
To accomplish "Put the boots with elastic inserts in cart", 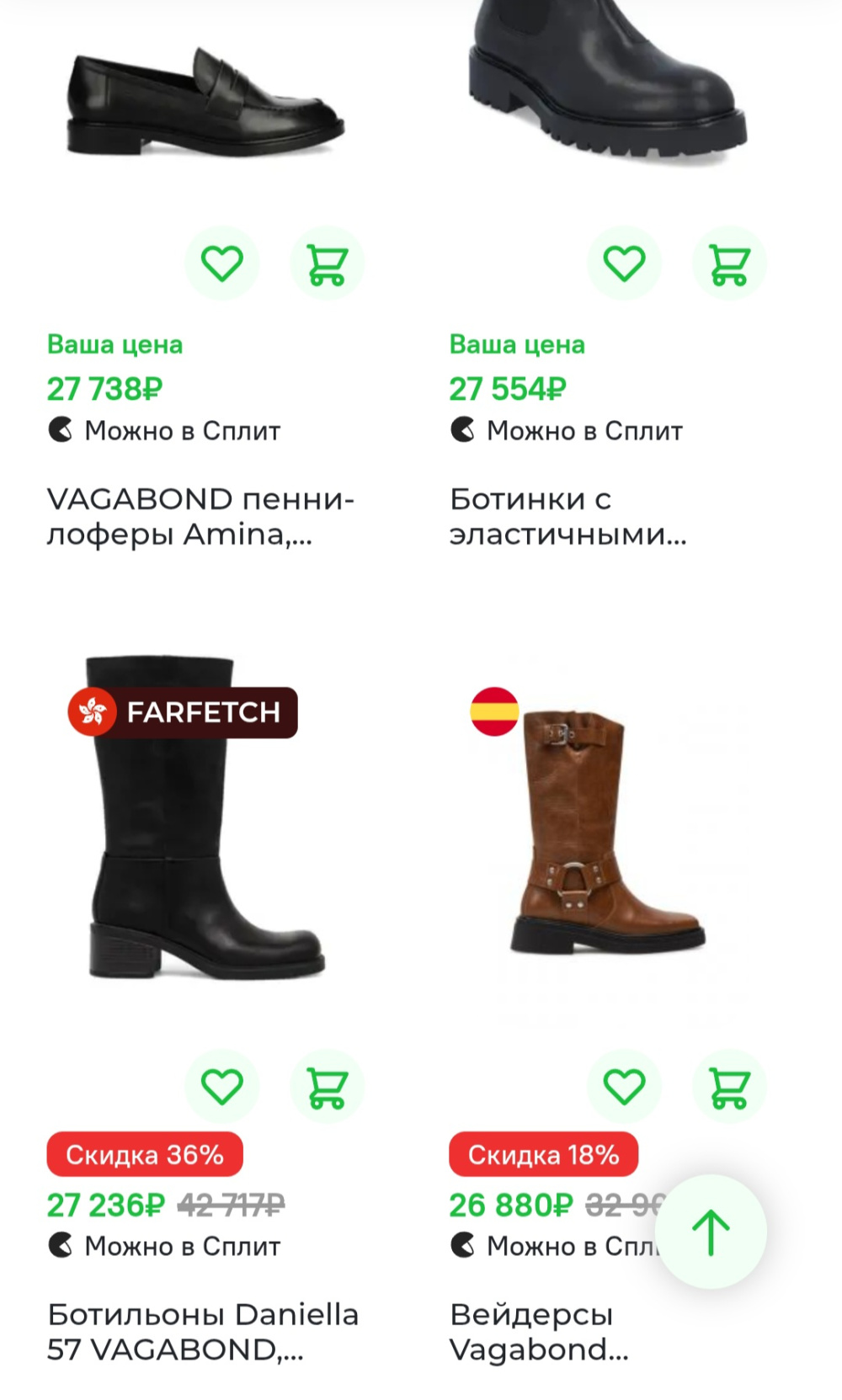I will point(729,263).
